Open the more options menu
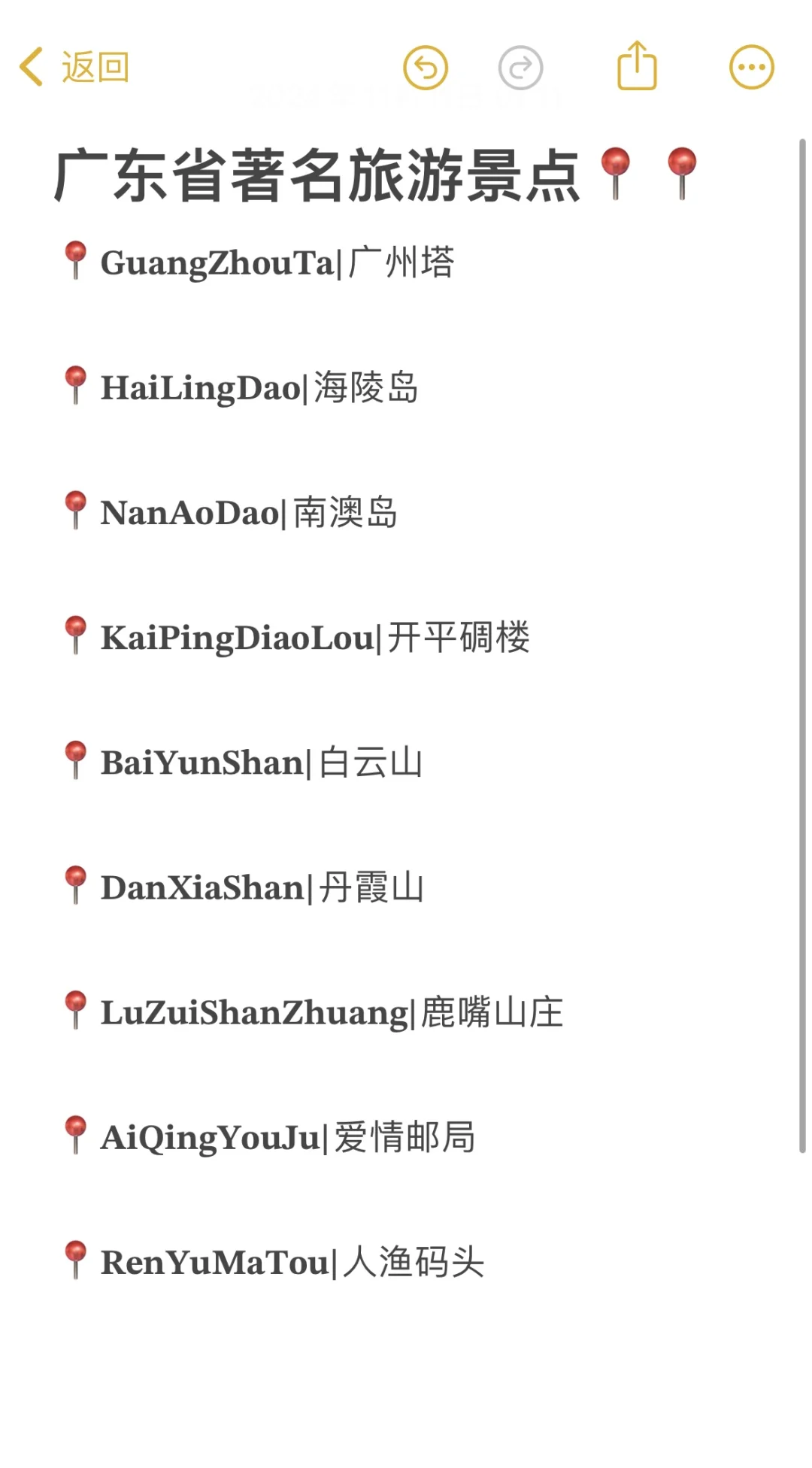This screenshot has width=812, height=1468. coord(751,68)
